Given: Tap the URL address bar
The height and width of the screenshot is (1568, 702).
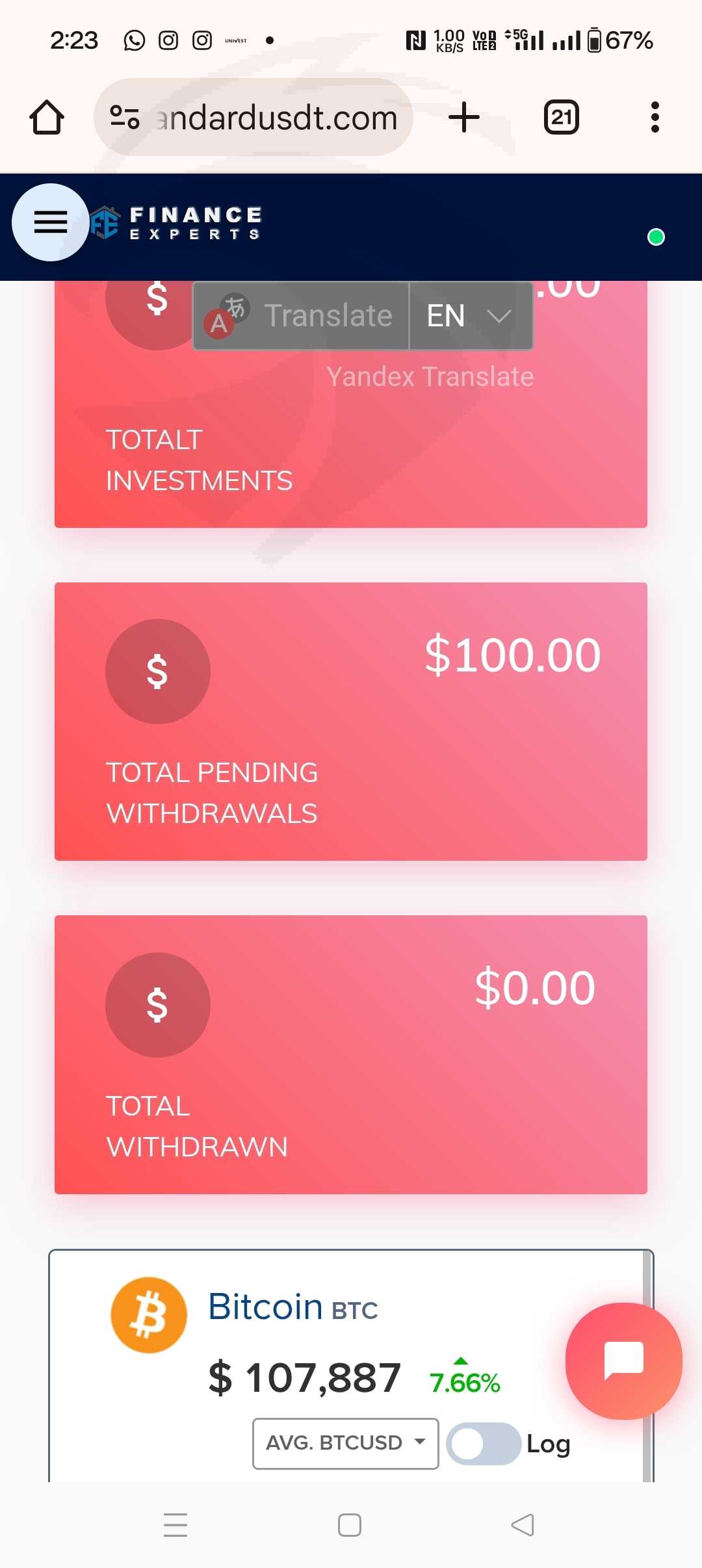Looking at the screenshot, I should (253, 117).
